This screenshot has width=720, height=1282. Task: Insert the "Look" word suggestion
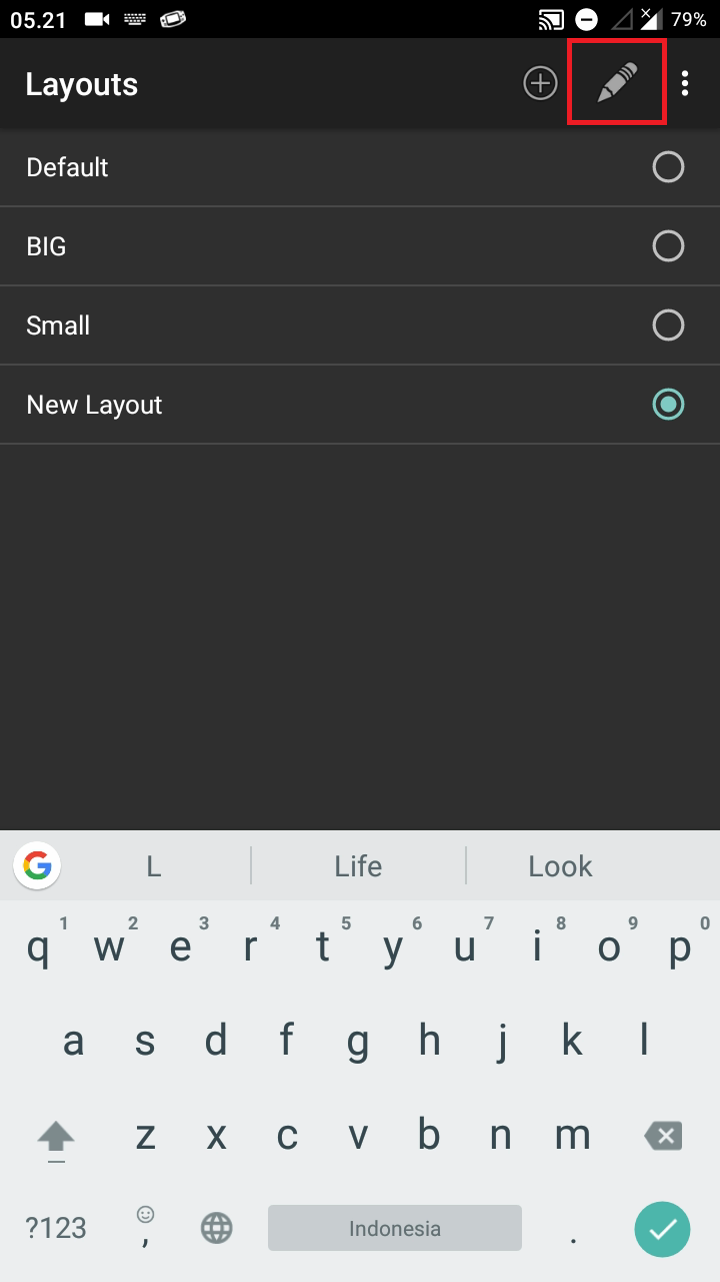(x=560, y=866)
